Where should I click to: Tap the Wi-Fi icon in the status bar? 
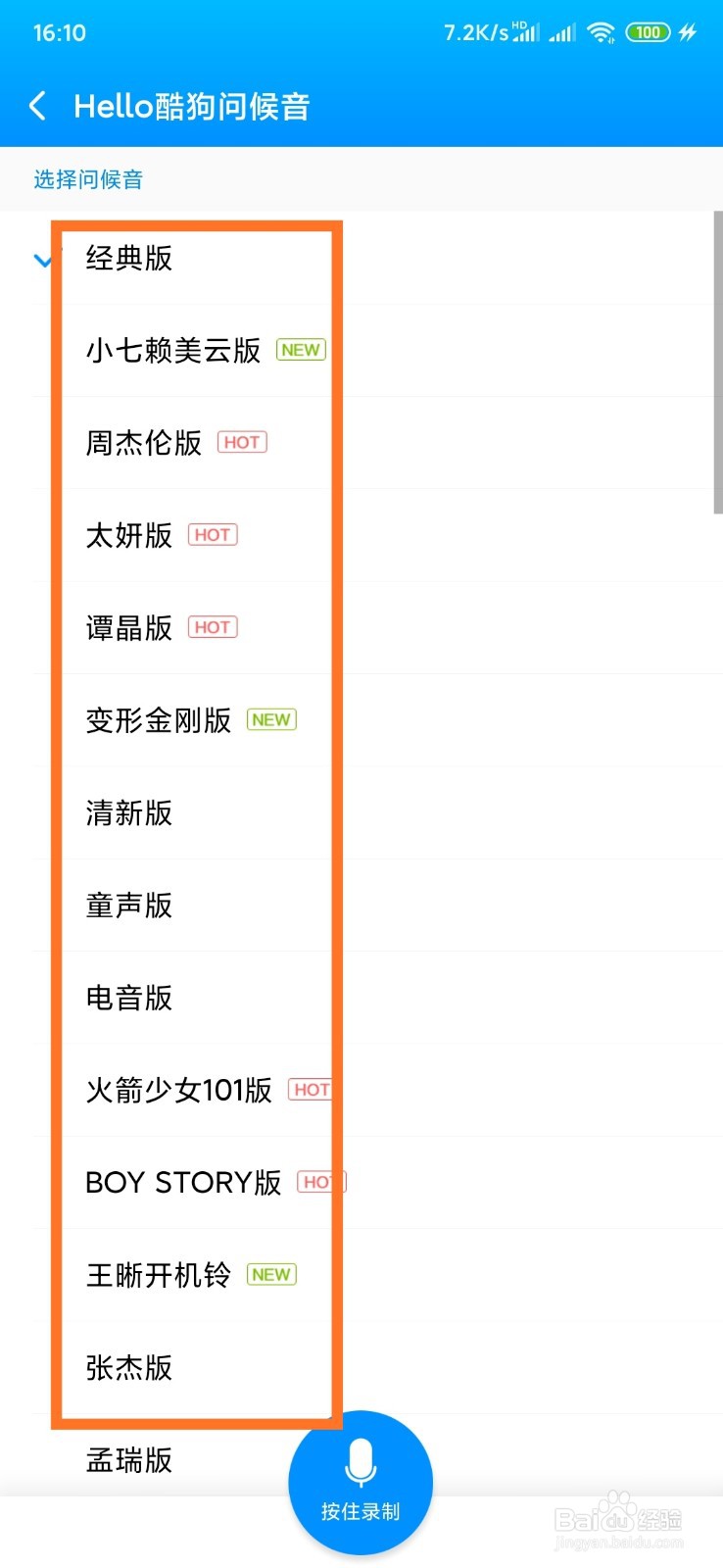[x=602, y=31]
